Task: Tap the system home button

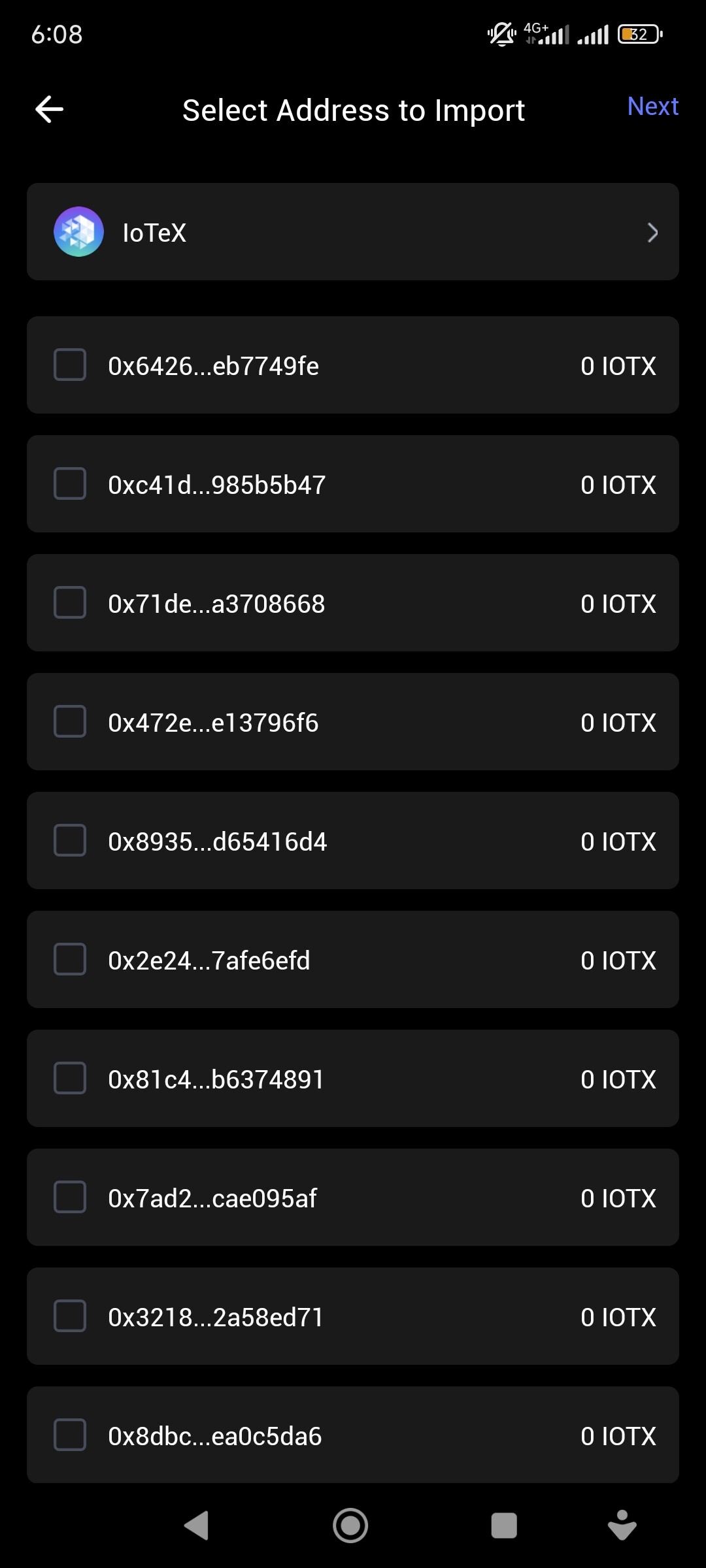Action: click(x=350, y=1526)
